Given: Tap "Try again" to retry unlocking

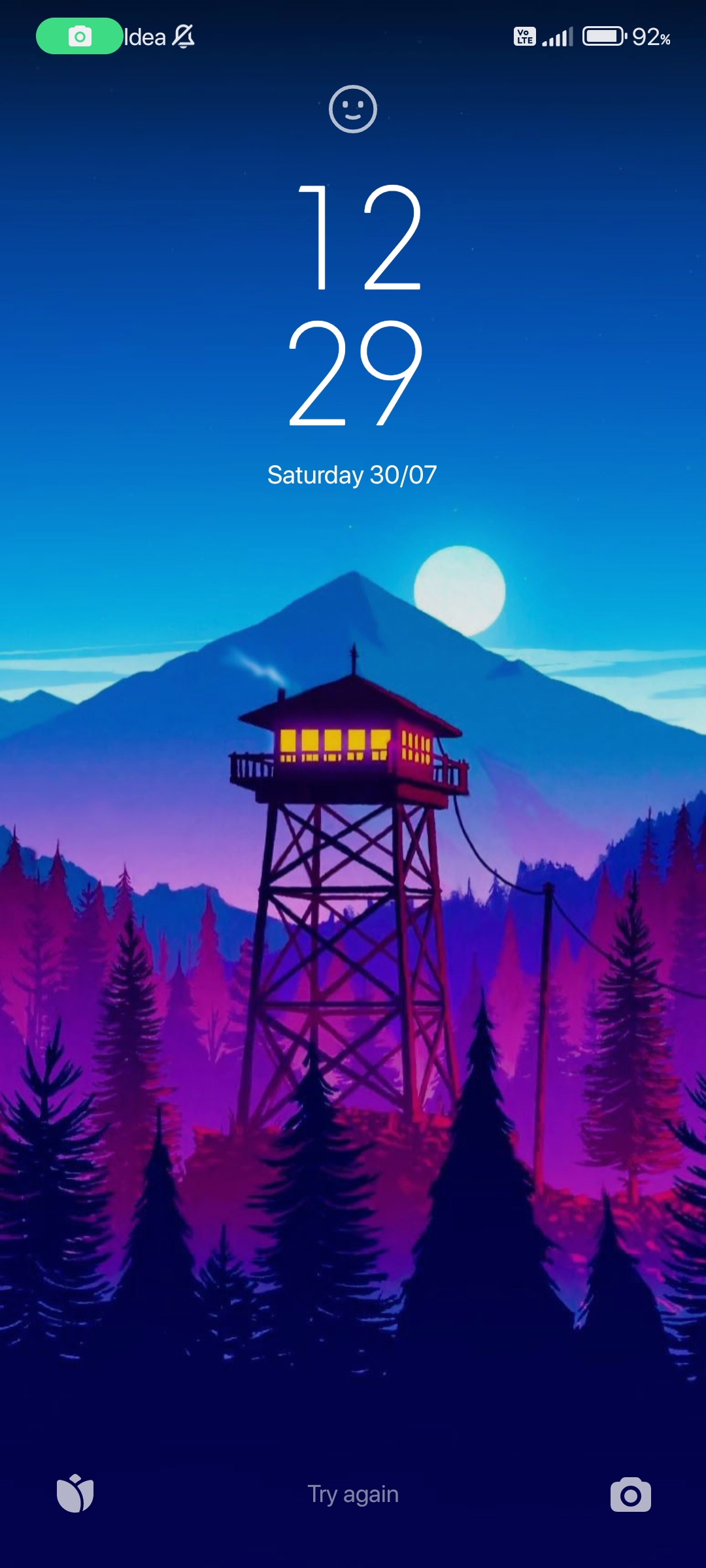Looking at the screenshot, I should click(353, 1494).
